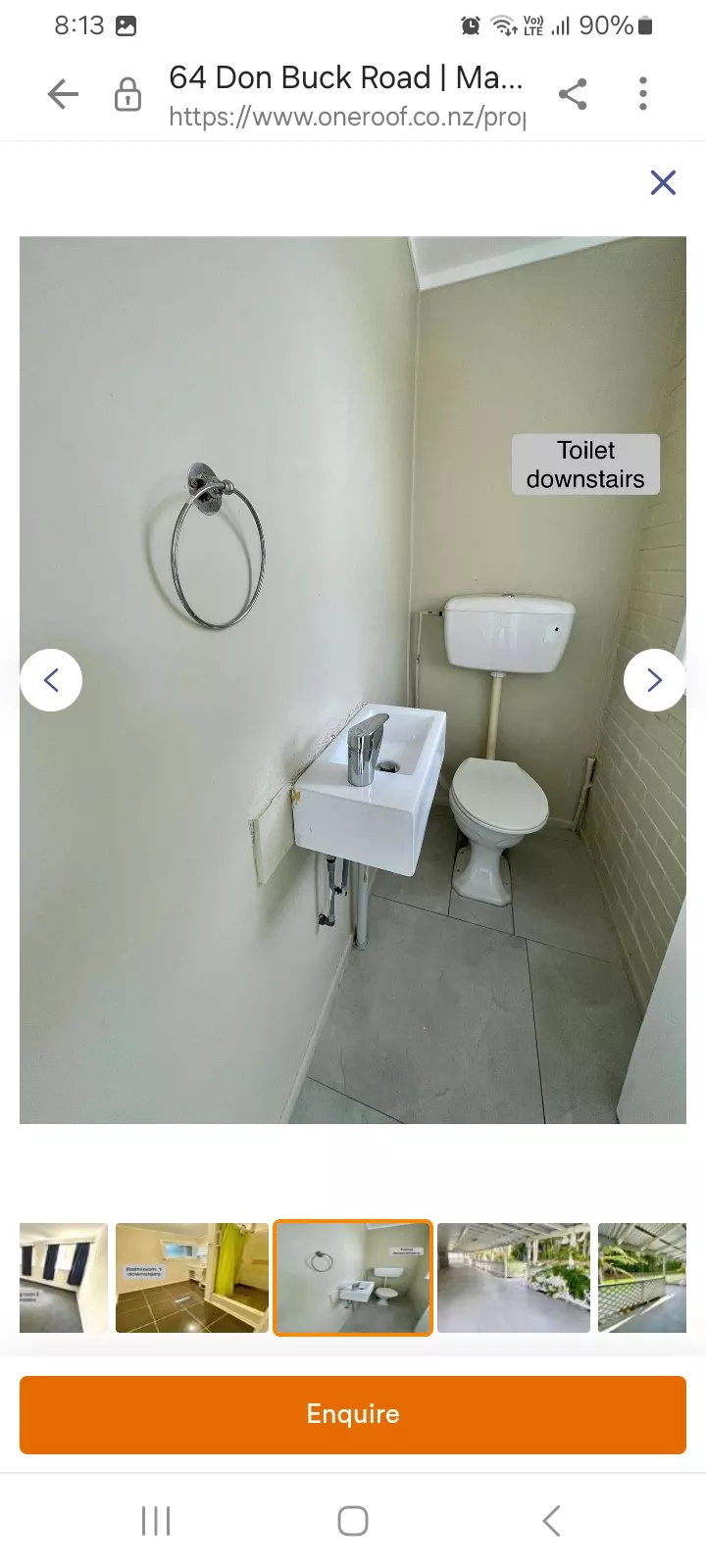The image size is (706, 1568).
Task: Open the Bathroom downstairs thumbnail
Action: [x=191, y=1277]
